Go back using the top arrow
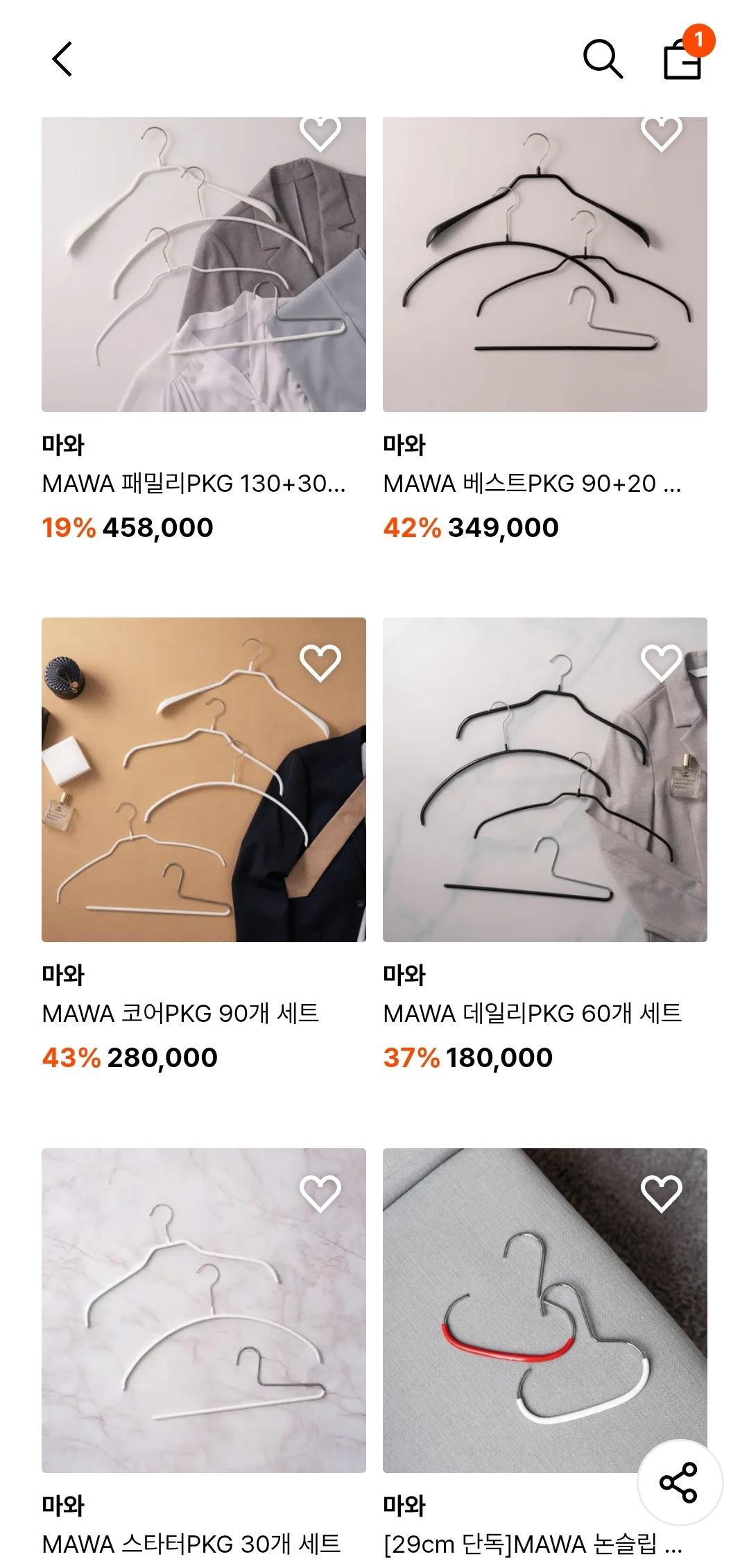 coord(62,59)
